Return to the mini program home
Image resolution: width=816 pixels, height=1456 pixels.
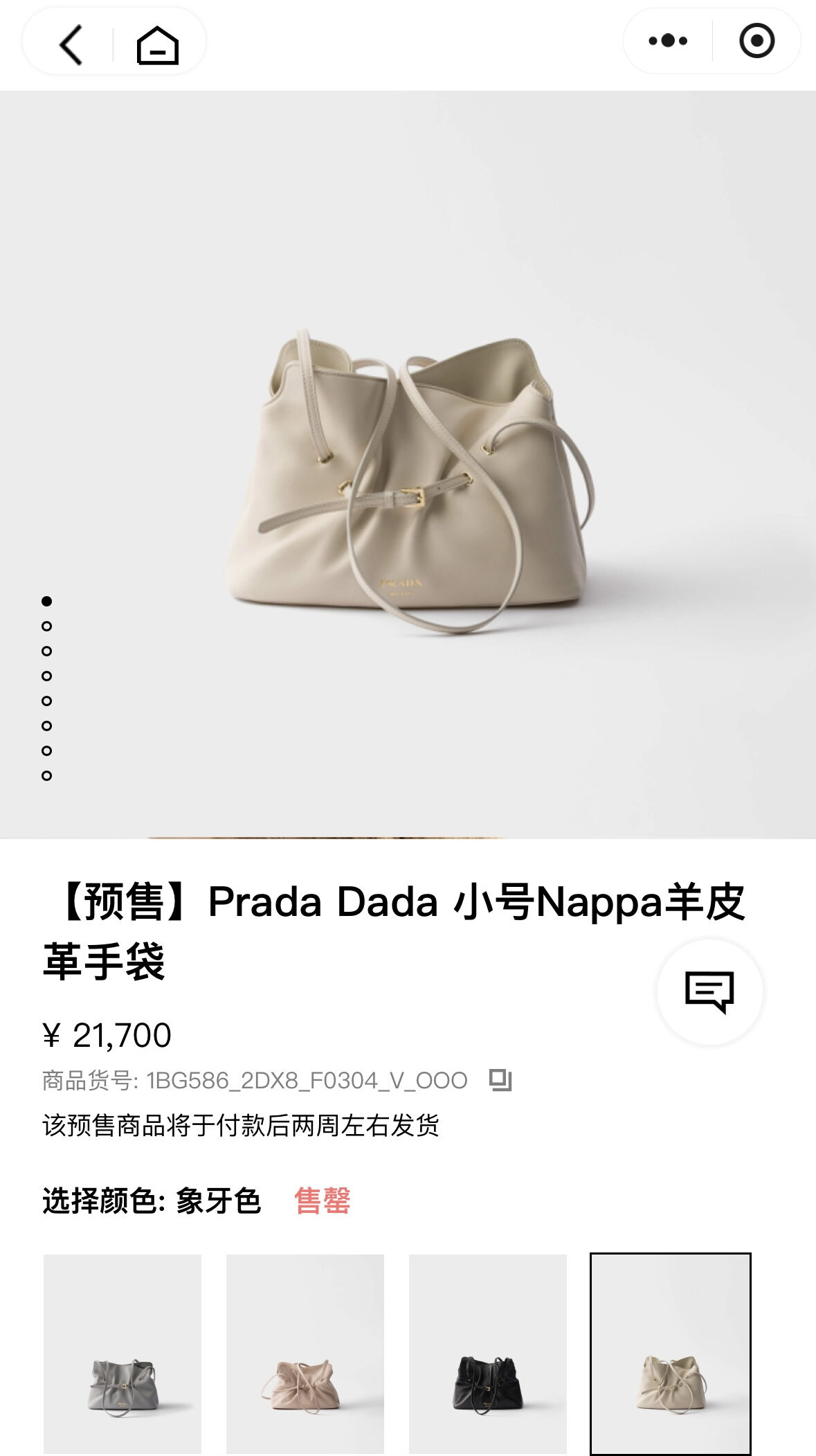click(x=158, y=44)
